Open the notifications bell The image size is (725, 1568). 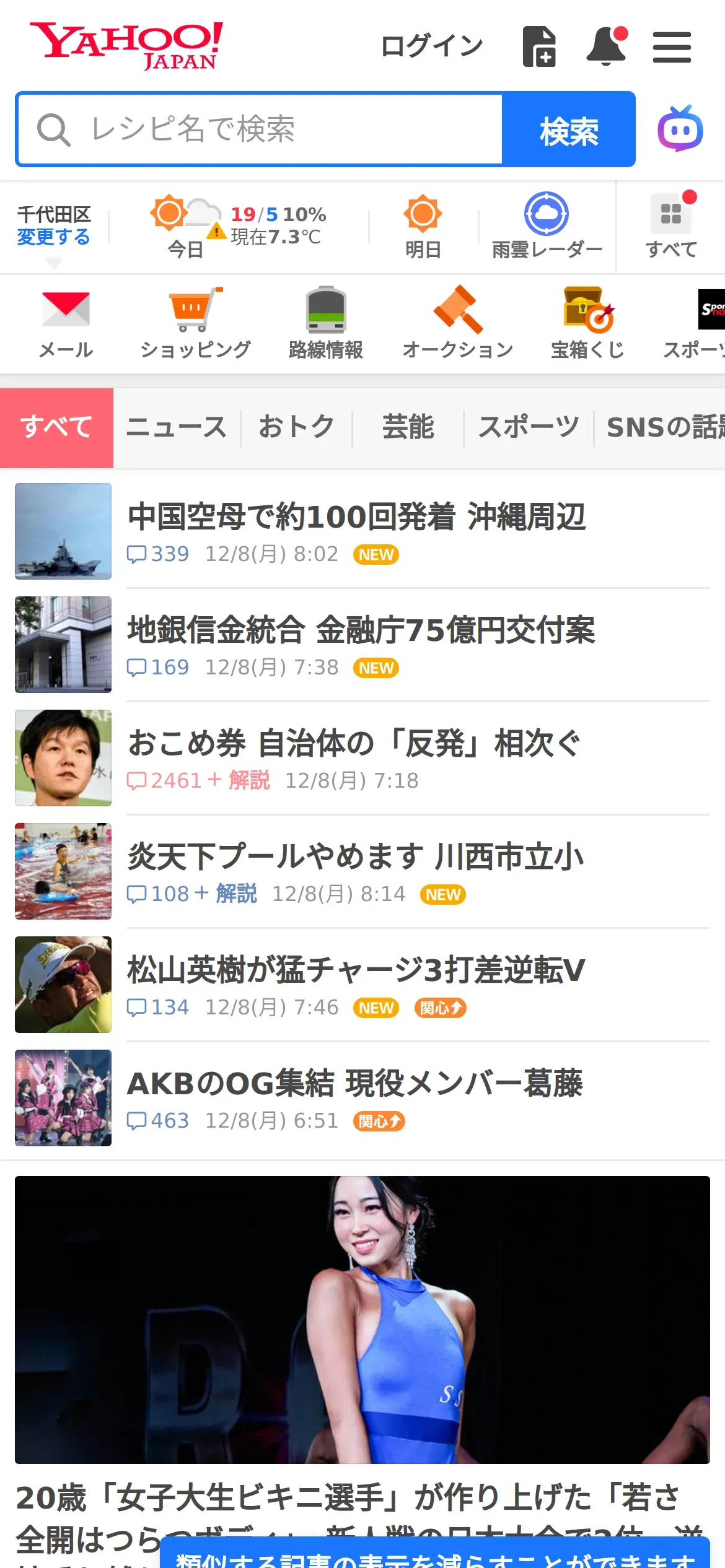pos(607,46)
